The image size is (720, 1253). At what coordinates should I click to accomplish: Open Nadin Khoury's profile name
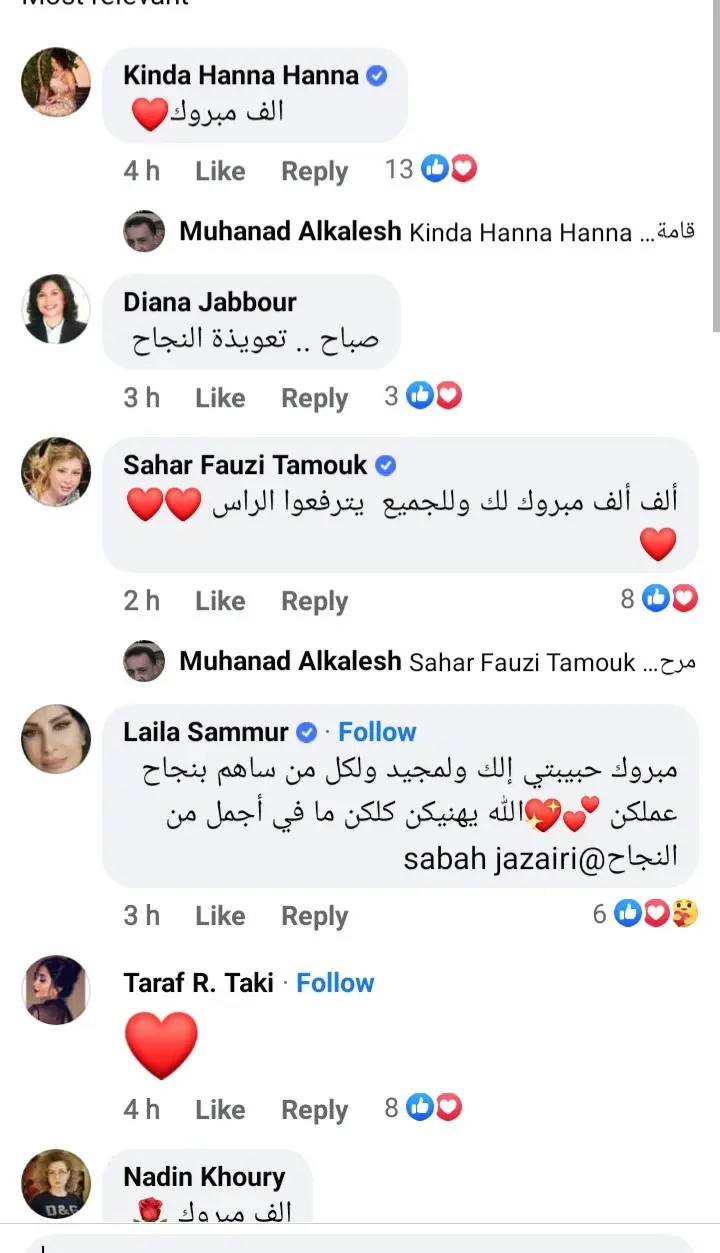click(x=204, y=1177)
